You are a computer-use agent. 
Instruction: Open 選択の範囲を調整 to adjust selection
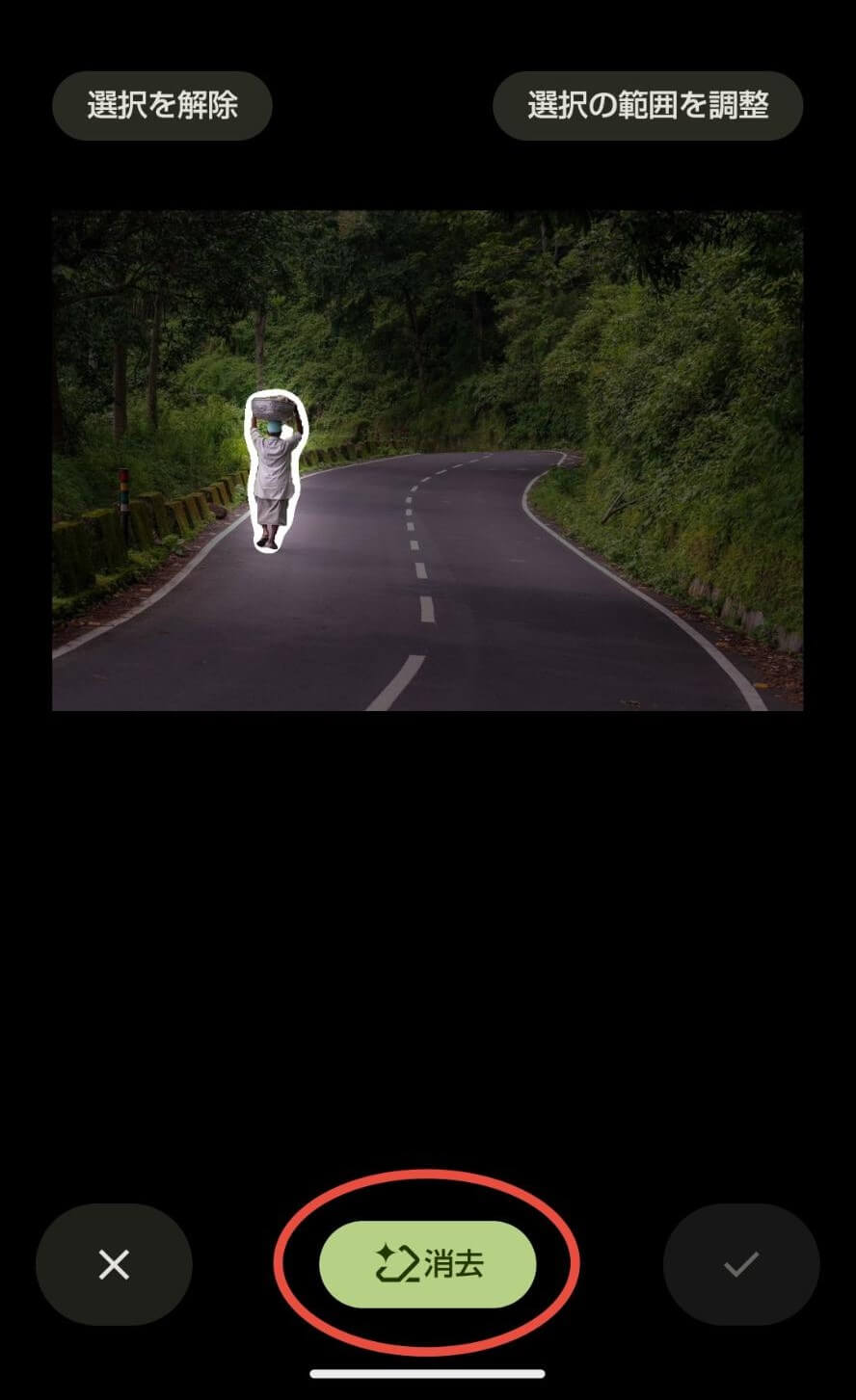point(647,105)
